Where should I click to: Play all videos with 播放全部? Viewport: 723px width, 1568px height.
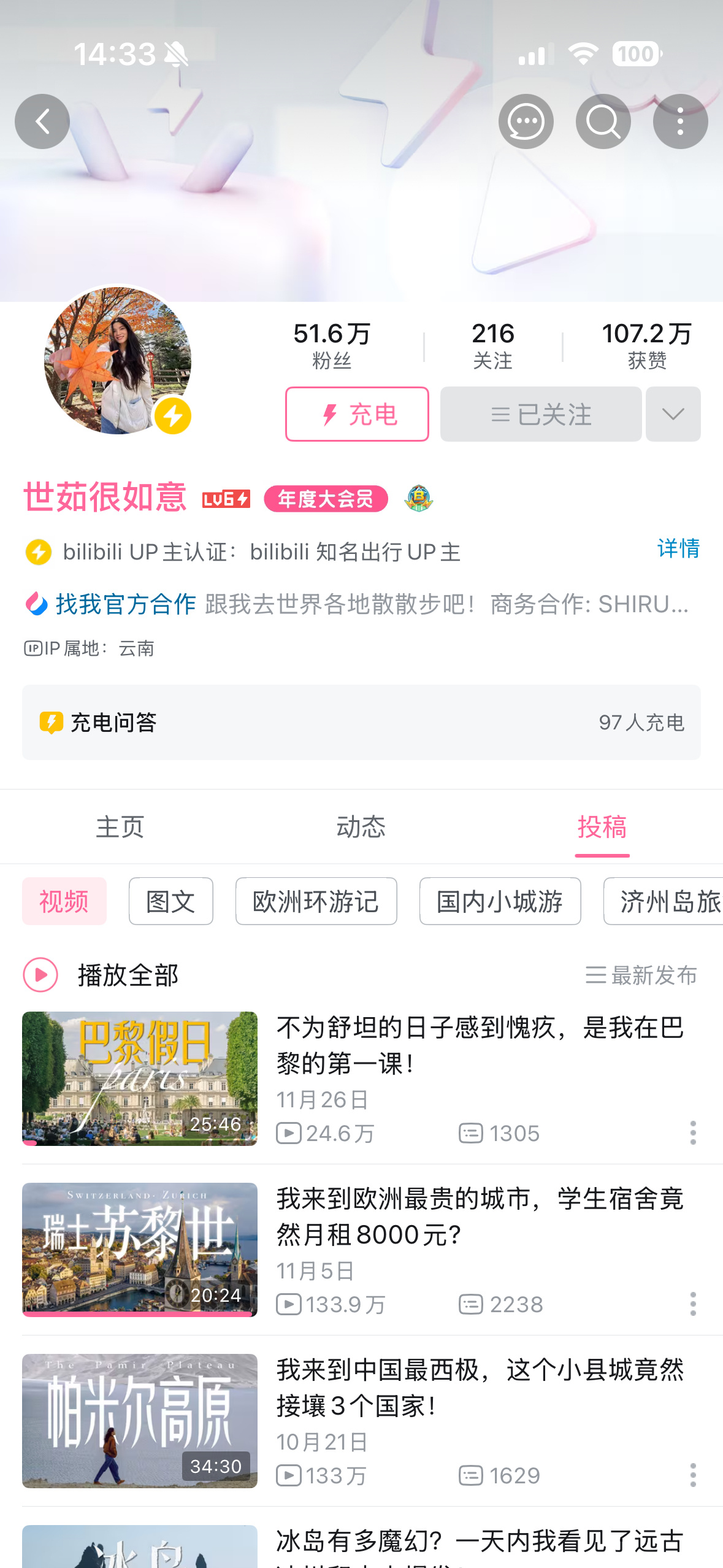(101, 975)
